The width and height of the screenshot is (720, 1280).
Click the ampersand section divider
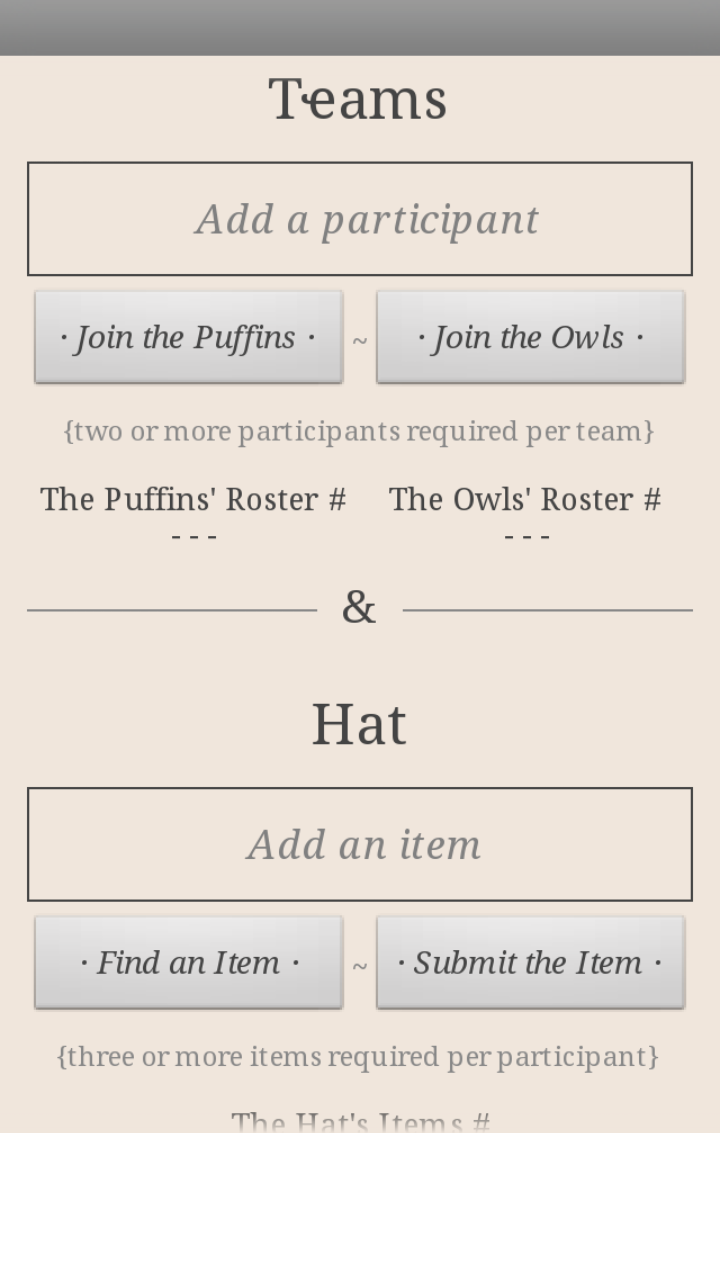[360, 606]
